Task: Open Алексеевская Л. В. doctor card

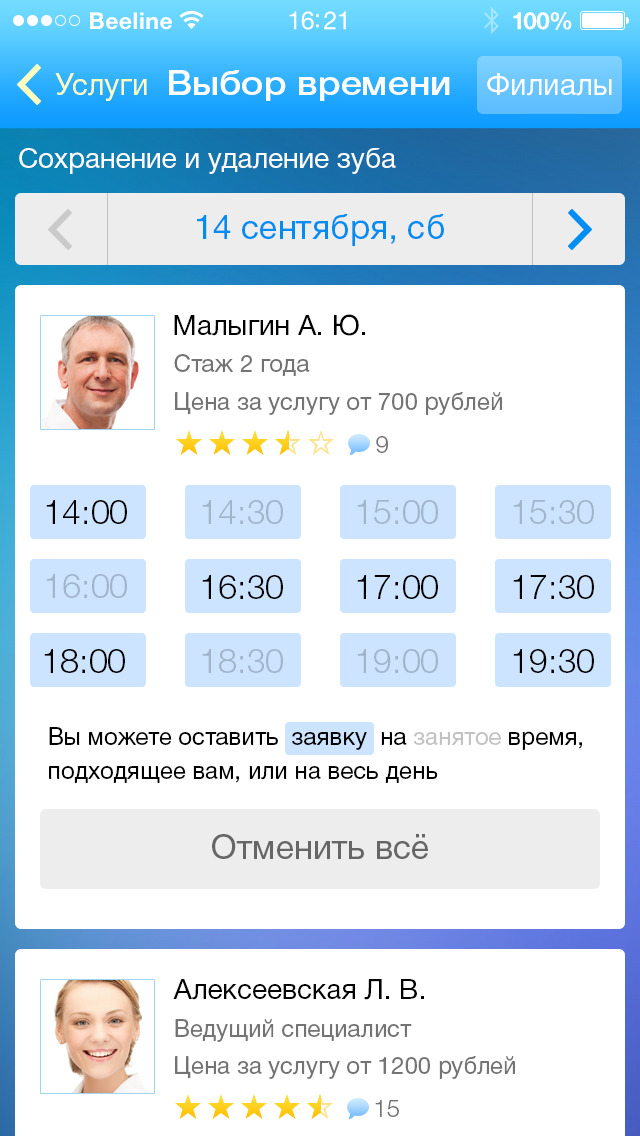Action: coord(300,991)
